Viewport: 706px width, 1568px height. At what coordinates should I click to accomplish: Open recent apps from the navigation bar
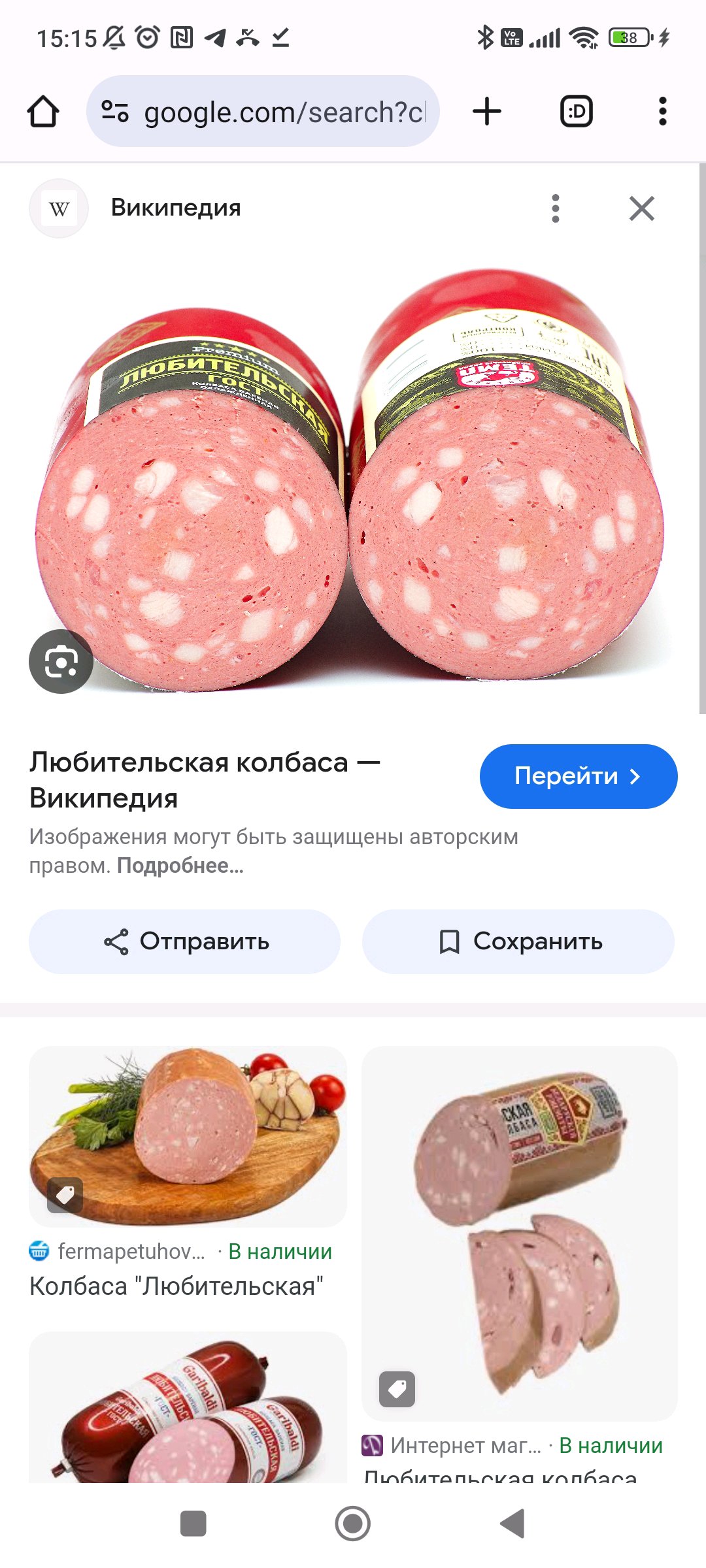pos(193,1524)
